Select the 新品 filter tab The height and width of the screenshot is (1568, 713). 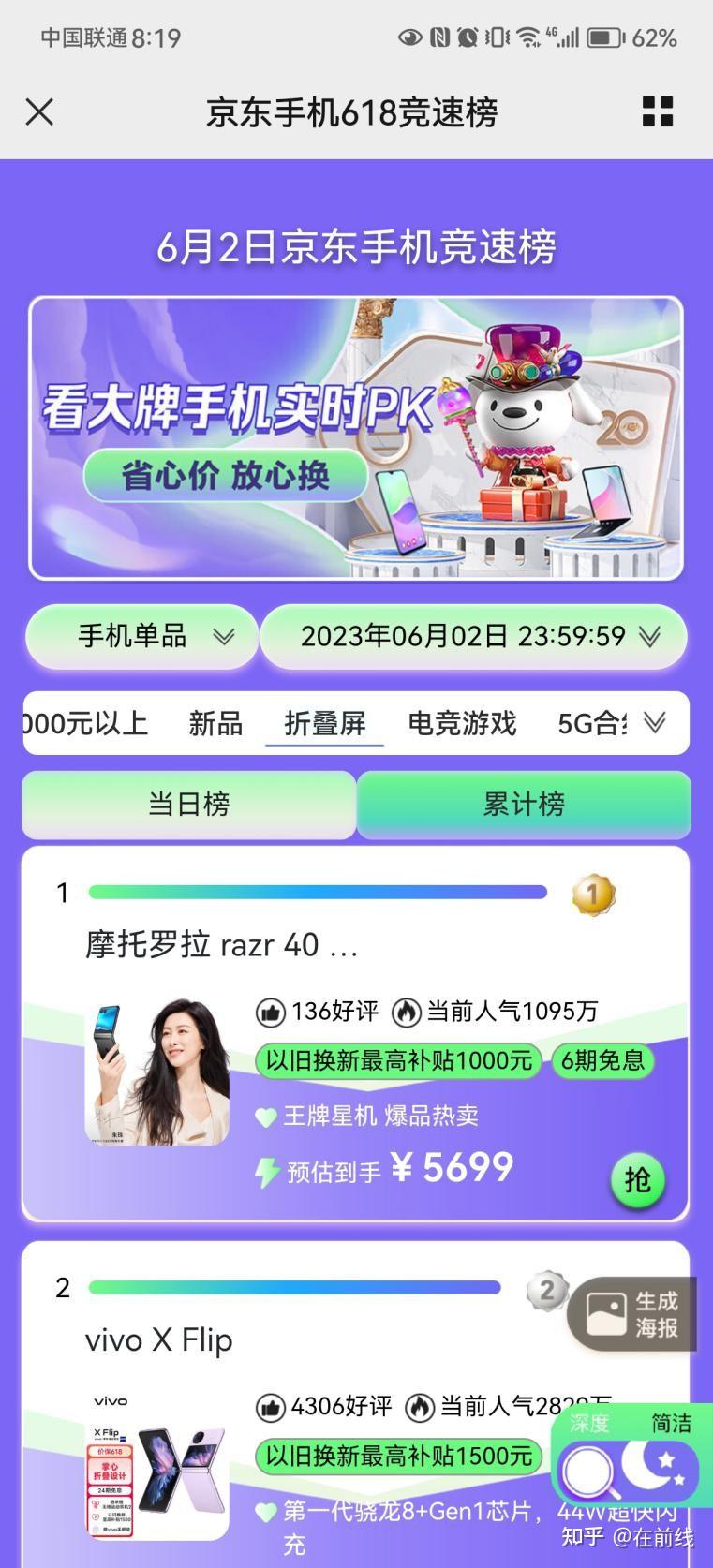[216, 722]
